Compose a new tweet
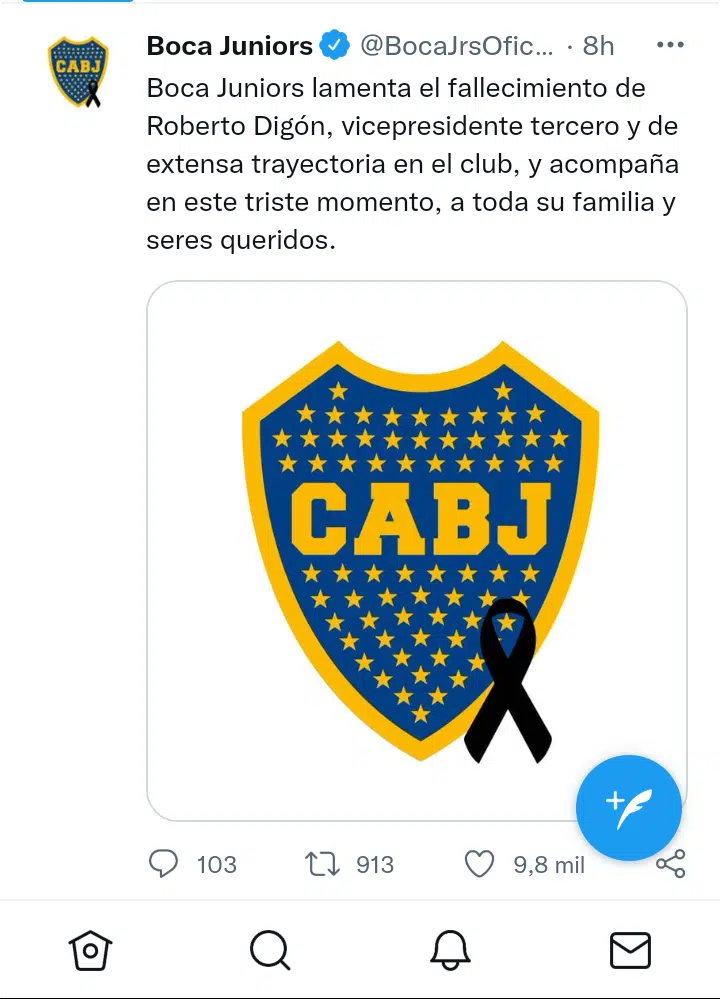Image resolution: width=720 pixels, height=999 pixels. click(x=629, y=808)
